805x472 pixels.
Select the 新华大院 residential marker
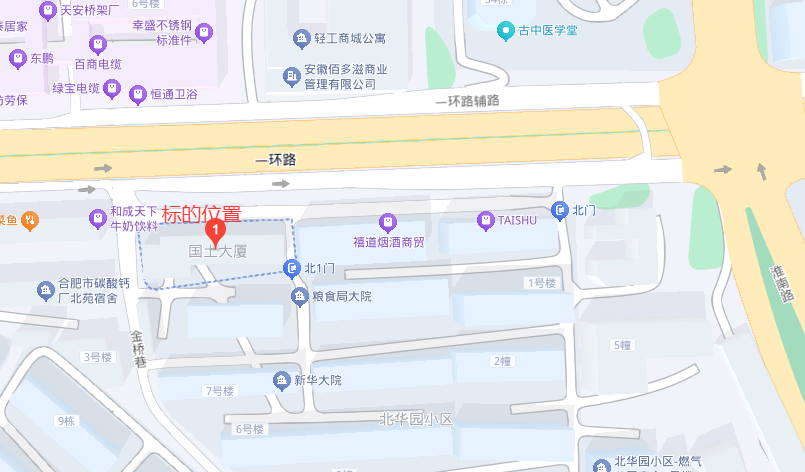pos(281,380)
